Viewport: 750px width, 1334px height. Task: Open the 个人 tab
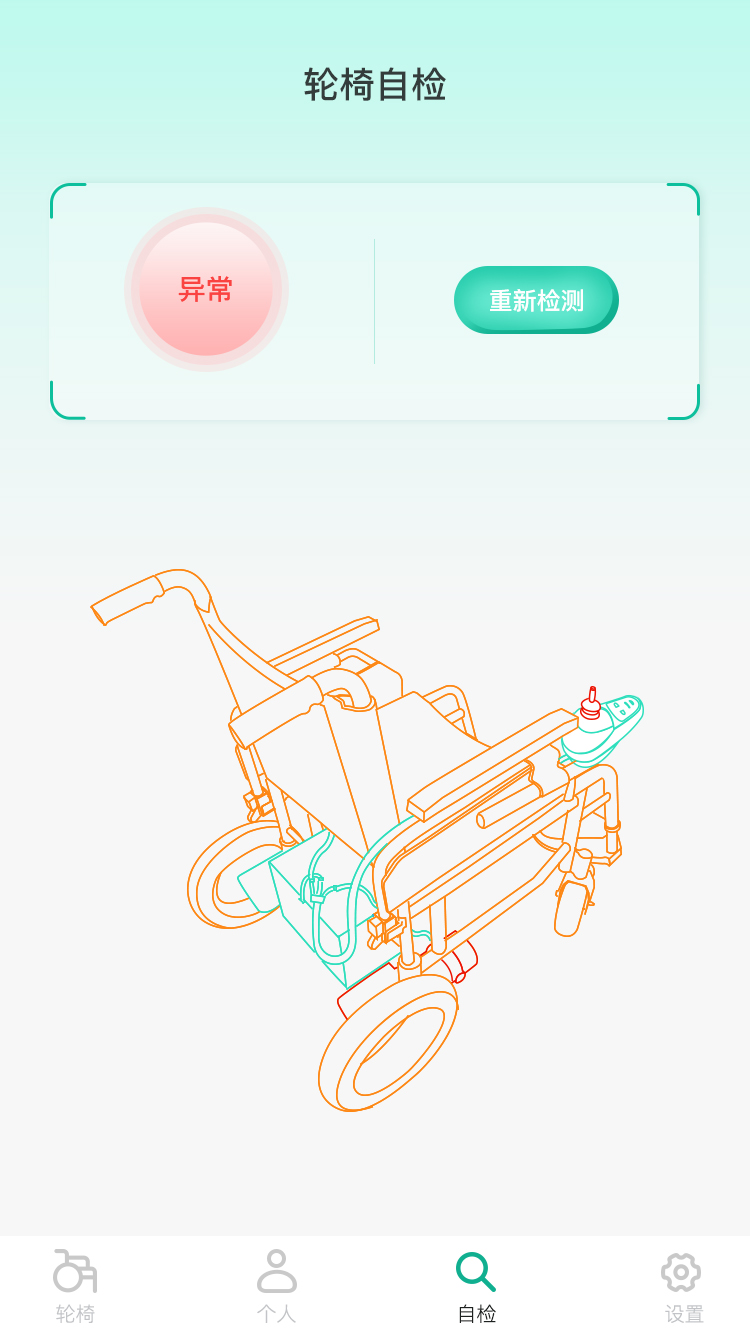pos(277,1285)
